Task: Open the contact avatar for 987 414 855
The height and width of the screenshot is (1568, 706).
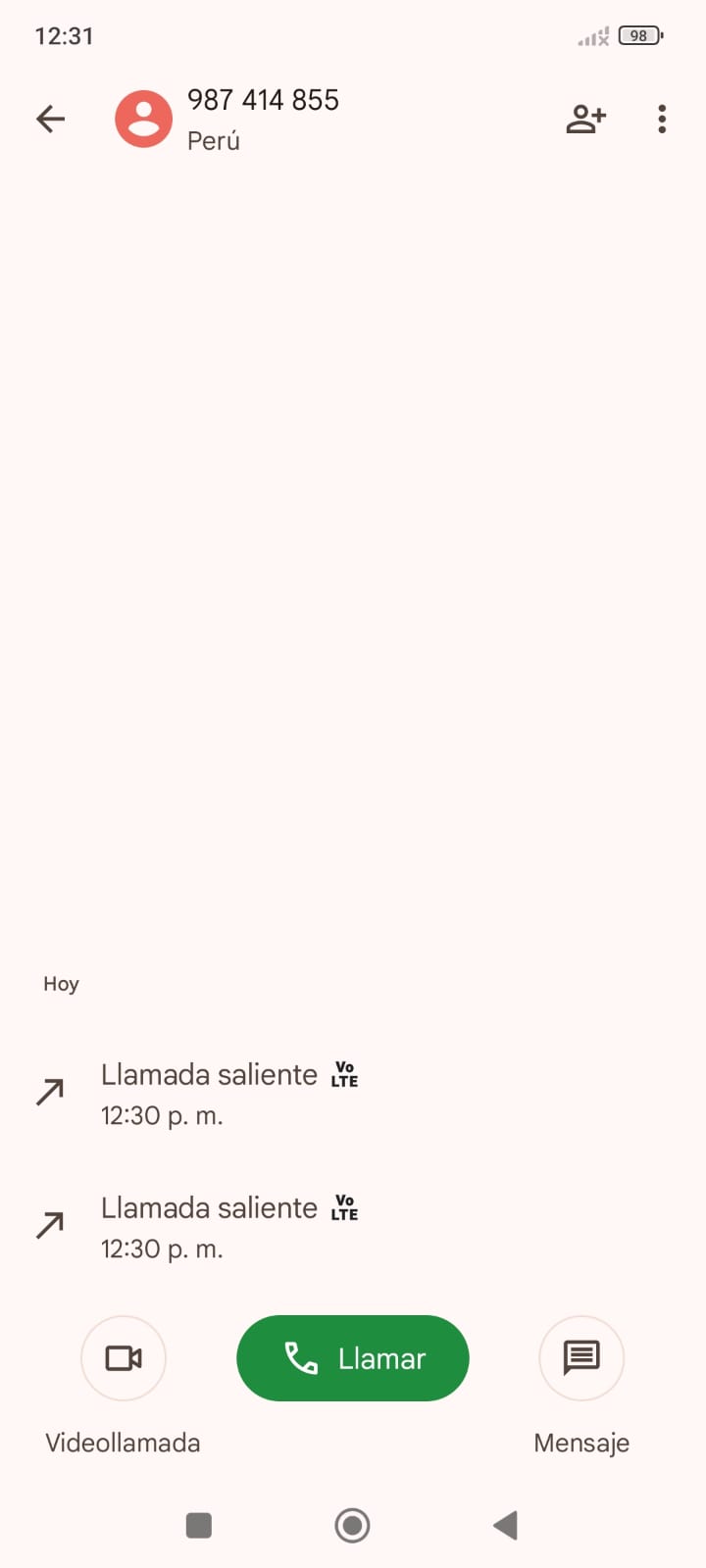Action: (x=144, y=120)
